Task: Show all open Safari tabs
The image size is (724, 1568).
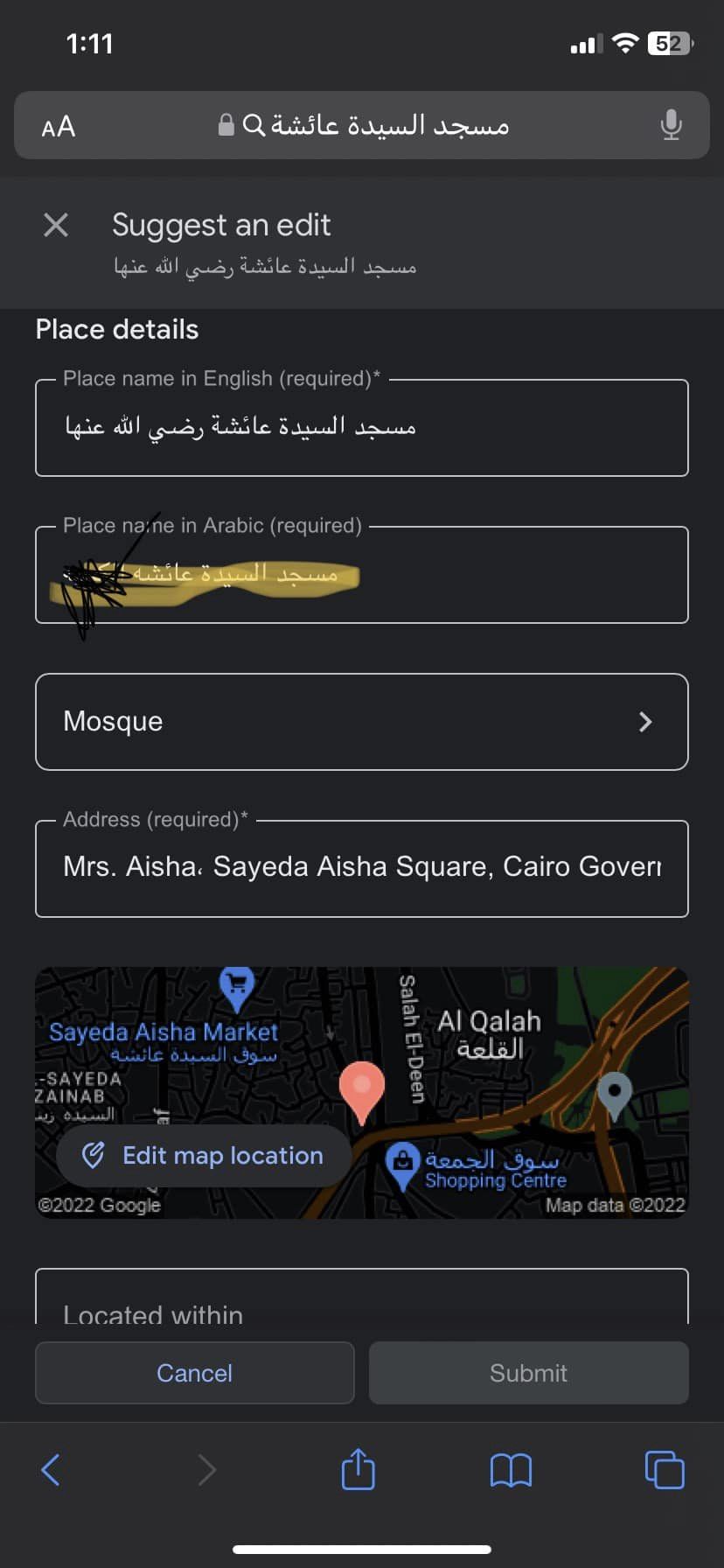Action: [664, 1470]
